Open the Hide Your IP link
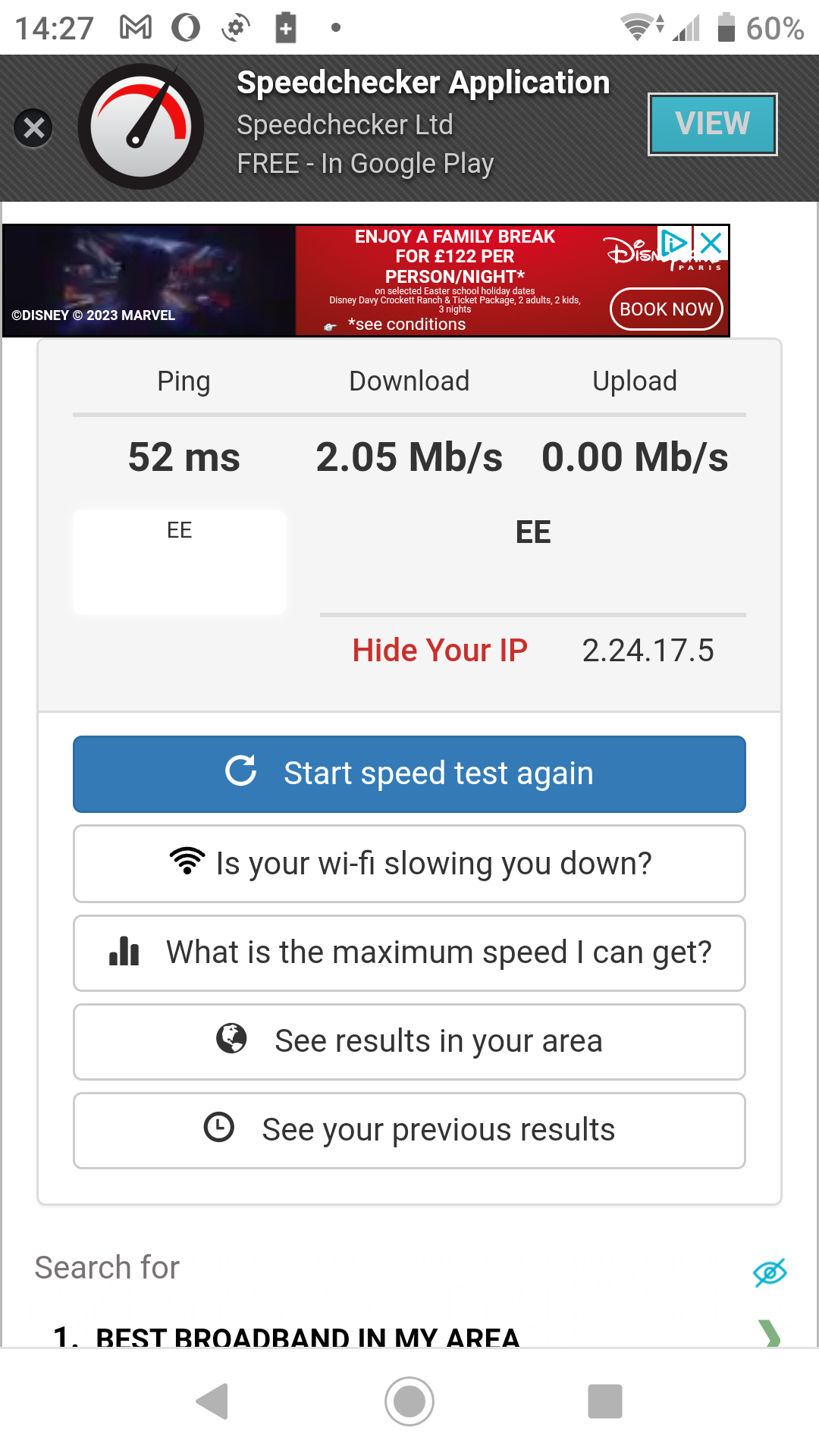 440,651
